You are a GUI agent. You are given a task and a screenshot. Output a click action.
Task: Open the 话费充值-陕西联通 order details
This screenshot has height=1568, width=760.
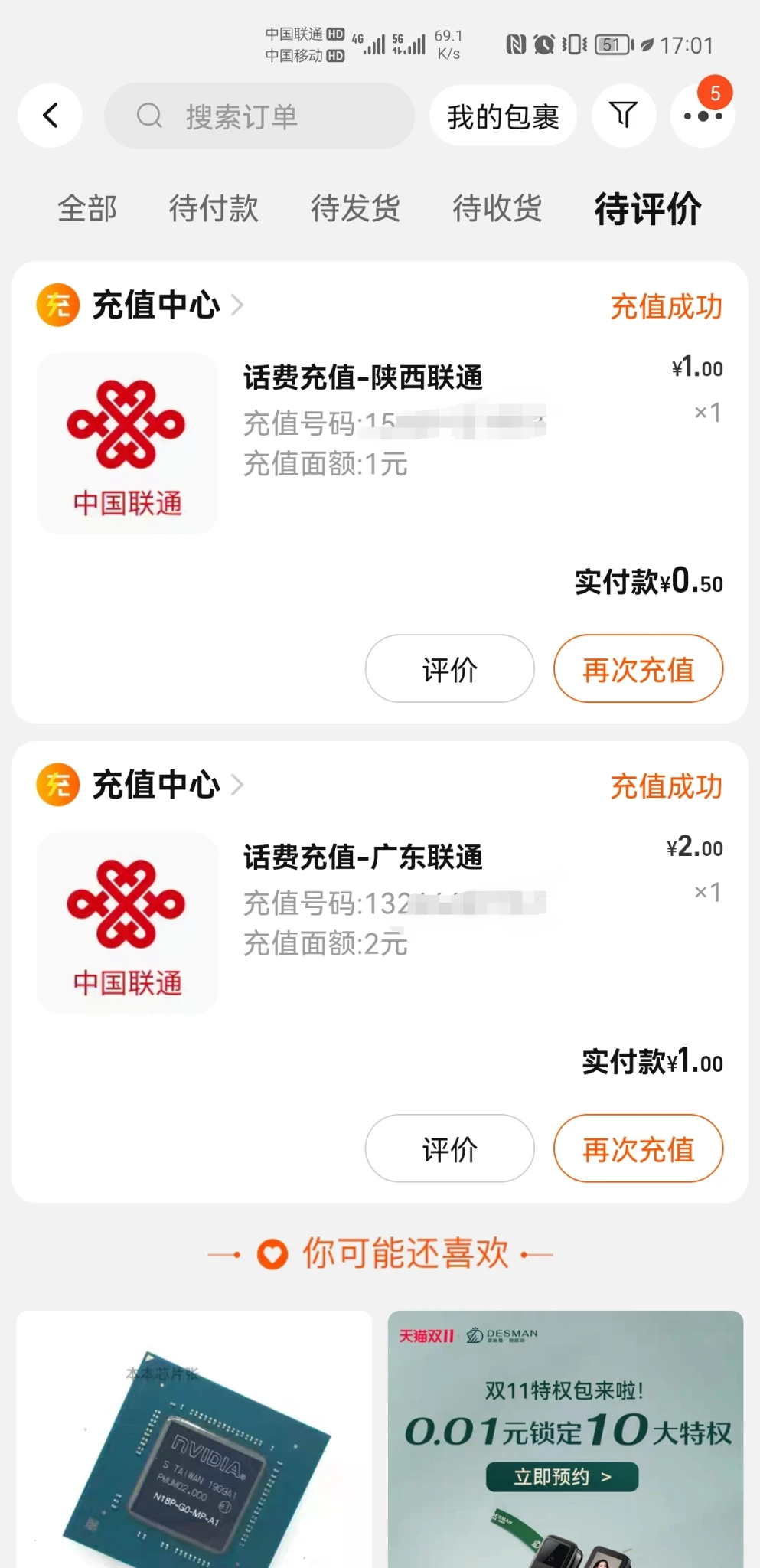coord(363,378)
